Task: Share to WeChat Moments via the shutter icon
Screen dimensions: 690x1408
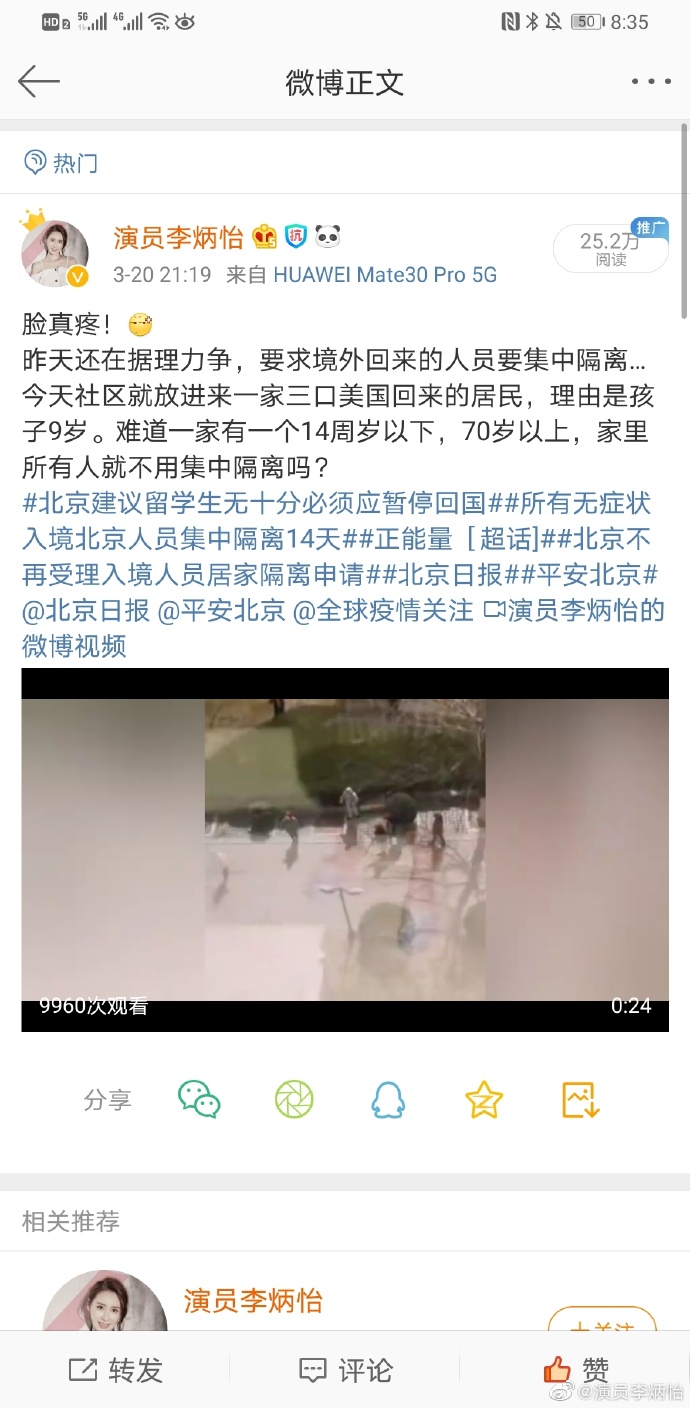Action: click(x=294, y=1099)
